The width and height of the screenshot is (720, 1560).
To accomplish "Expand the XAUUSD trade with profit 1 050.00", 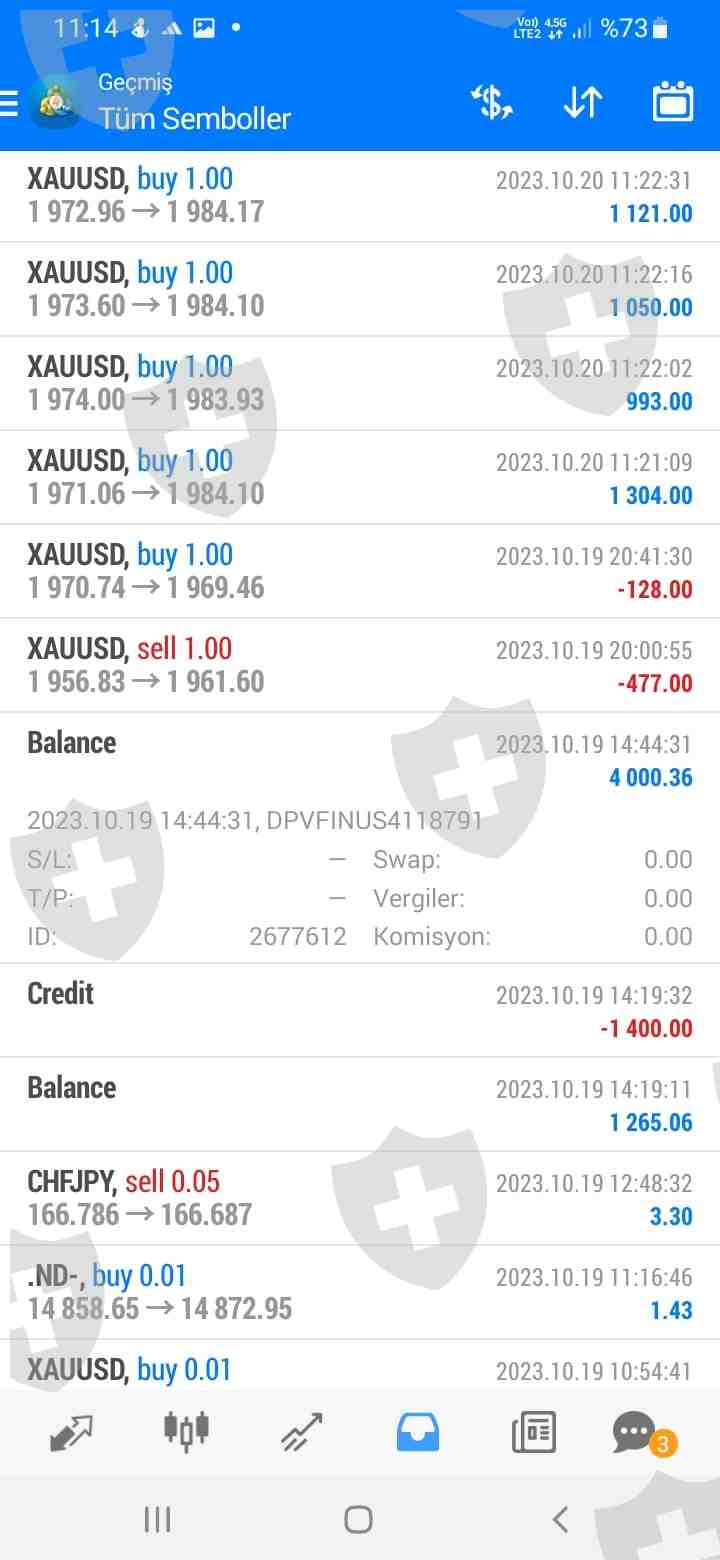I will [x=360, y=289].
